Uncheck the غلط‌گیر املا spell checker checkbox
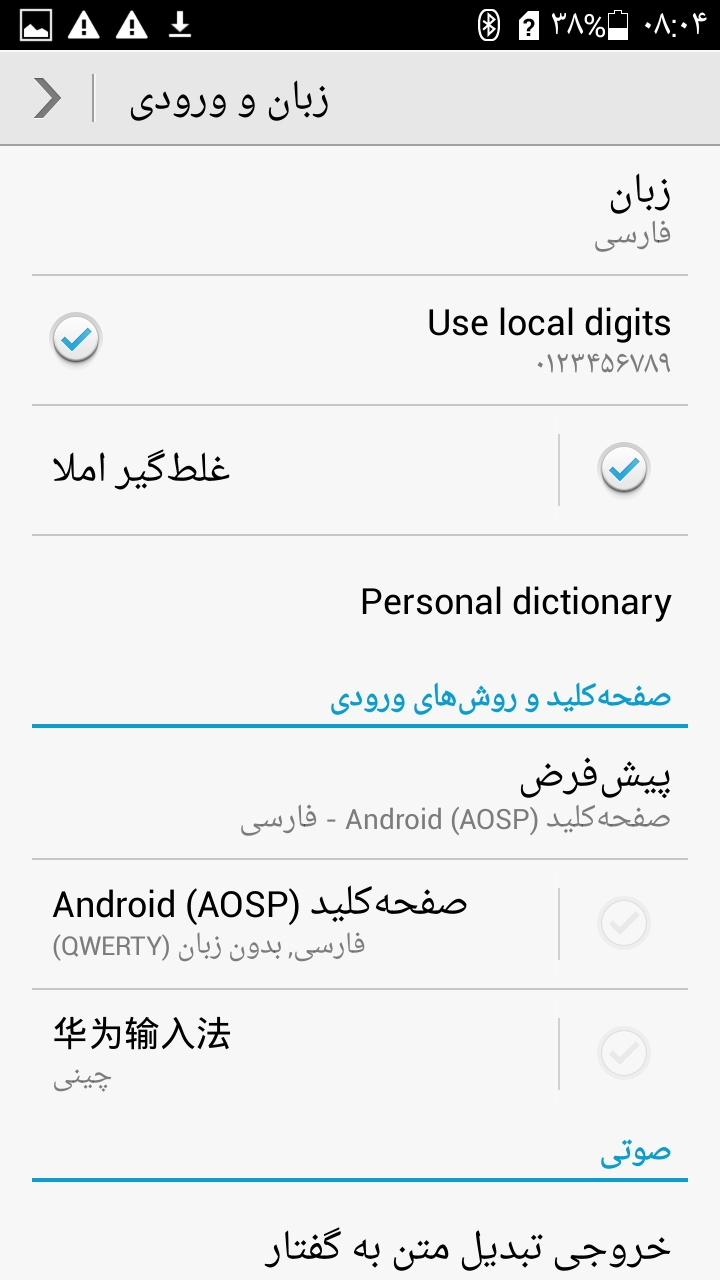 [624, 469]
